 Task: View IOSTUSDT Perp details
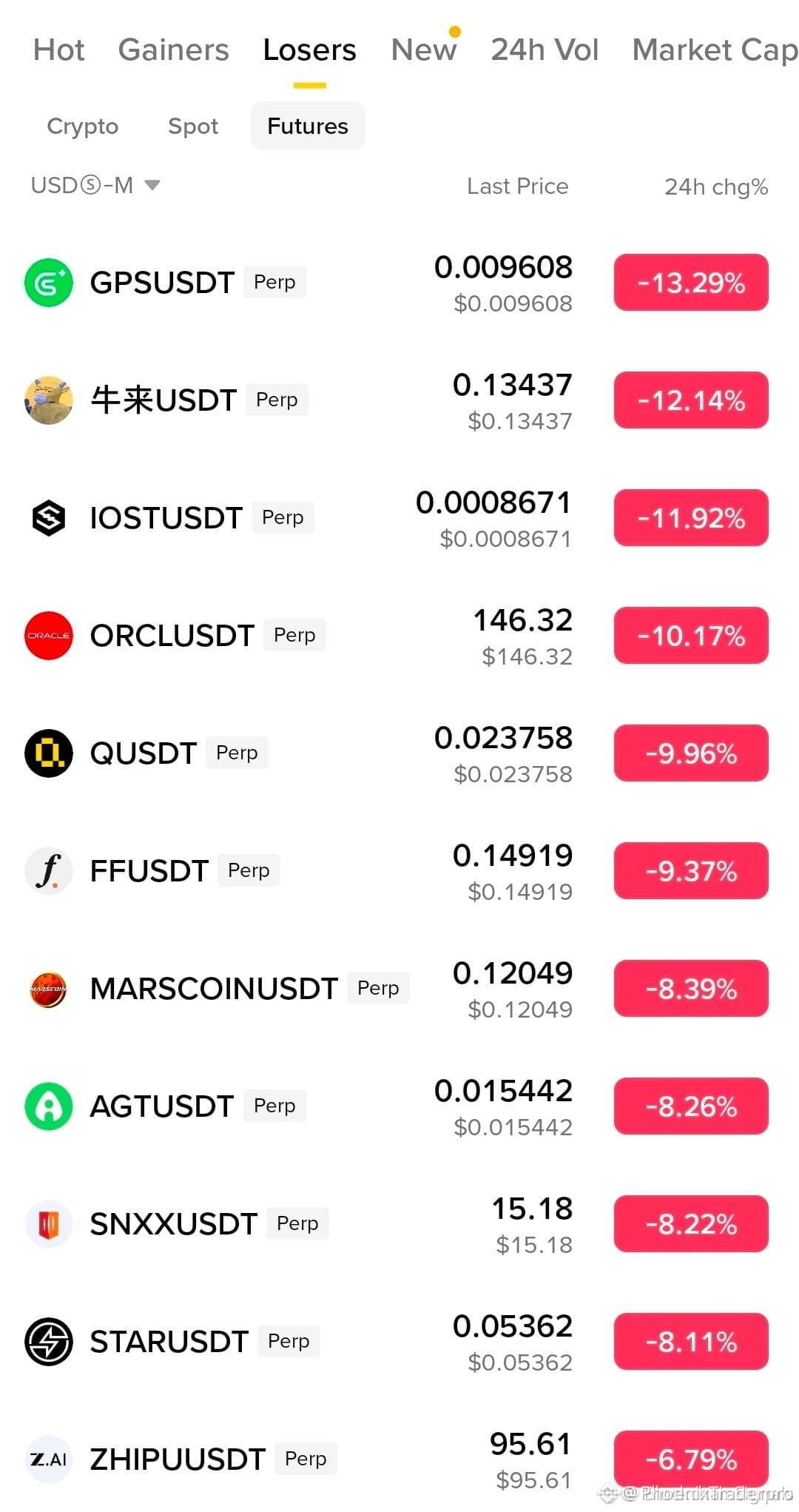(399, 518)
